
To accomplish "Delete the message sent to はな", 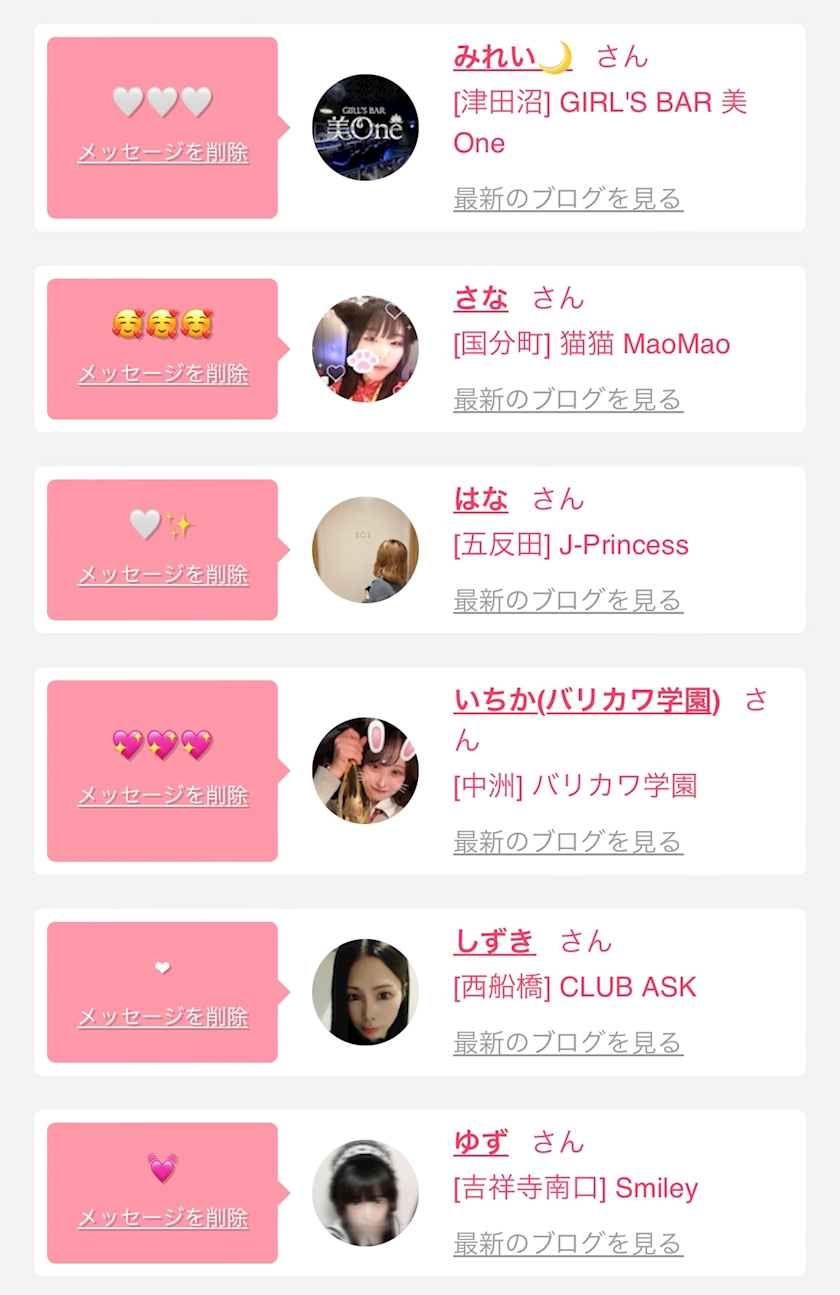I will click(163, 575).
